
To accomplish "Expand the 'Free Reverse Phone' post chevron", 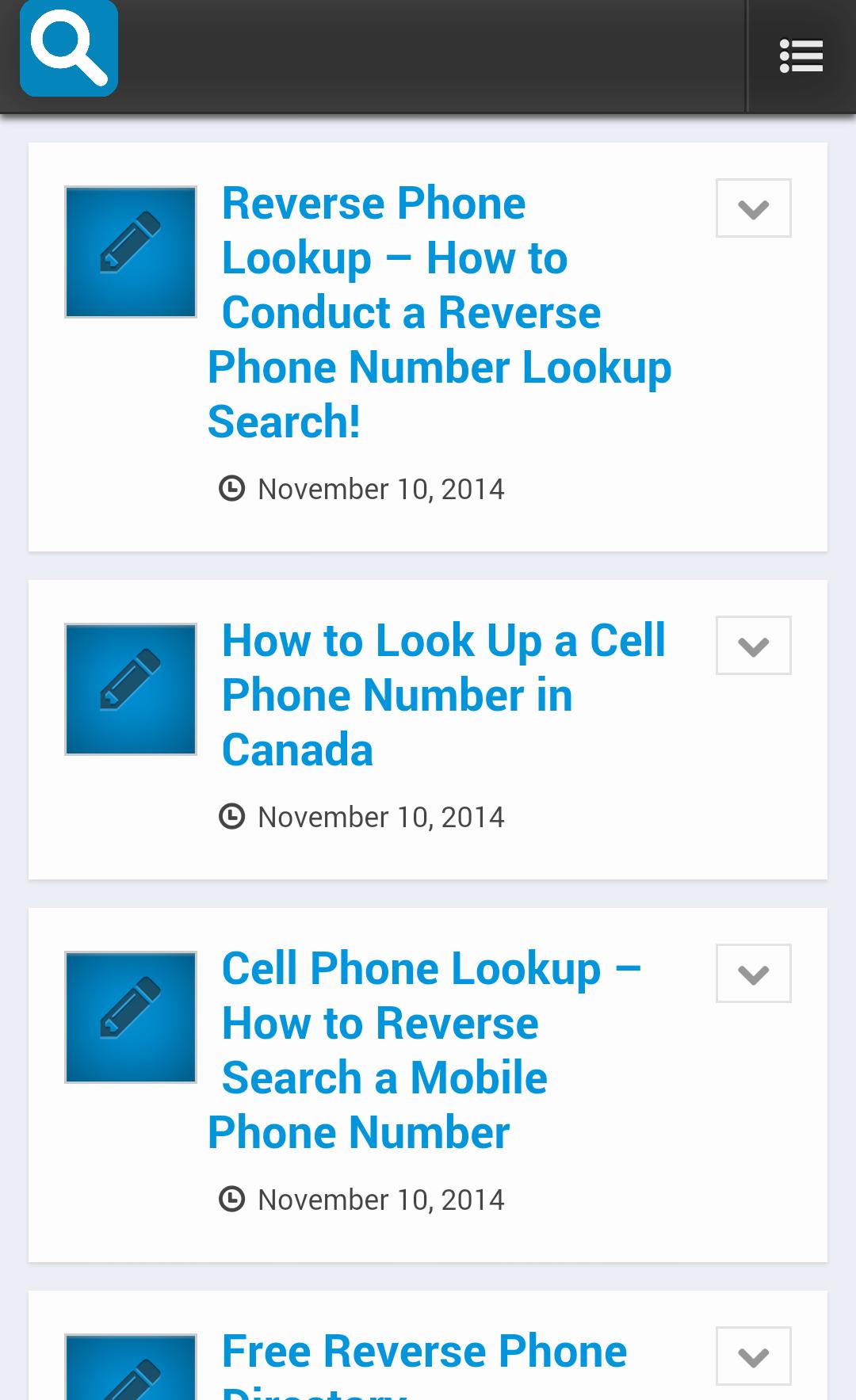I will [x=753, y=1356].
